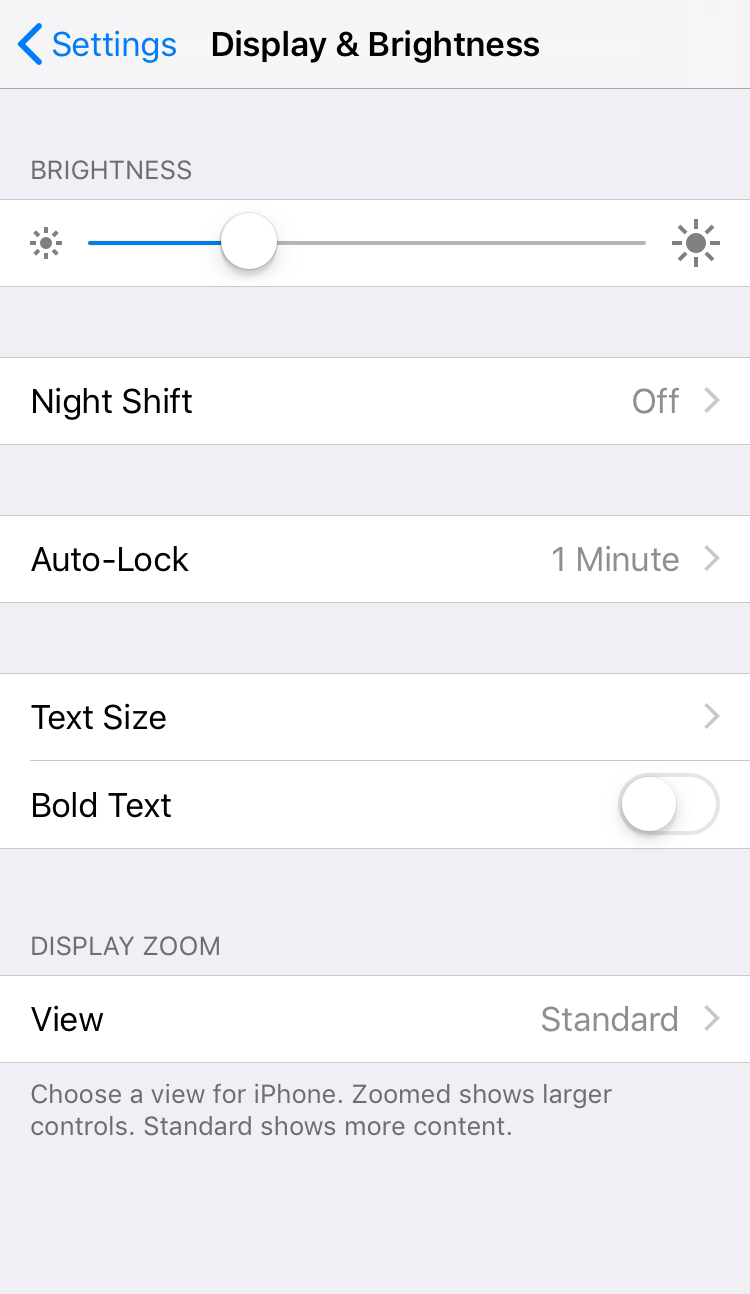This screenshot has height=1294, width=750.
Task: Open the Auto-Lock duration options
Action: 375,559
